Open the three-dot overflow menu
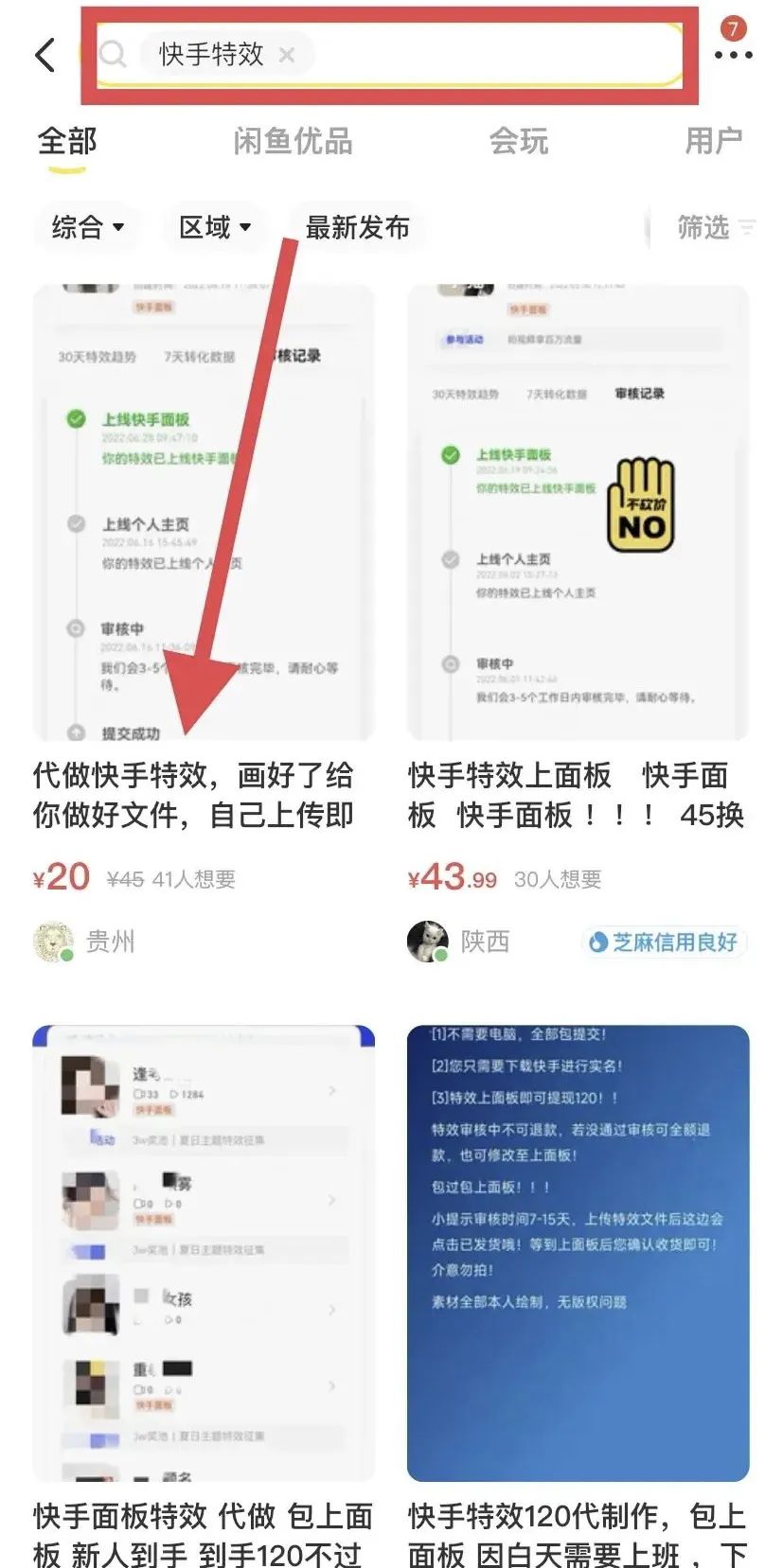Viewport: 783px width, 1568px height. 733,55
